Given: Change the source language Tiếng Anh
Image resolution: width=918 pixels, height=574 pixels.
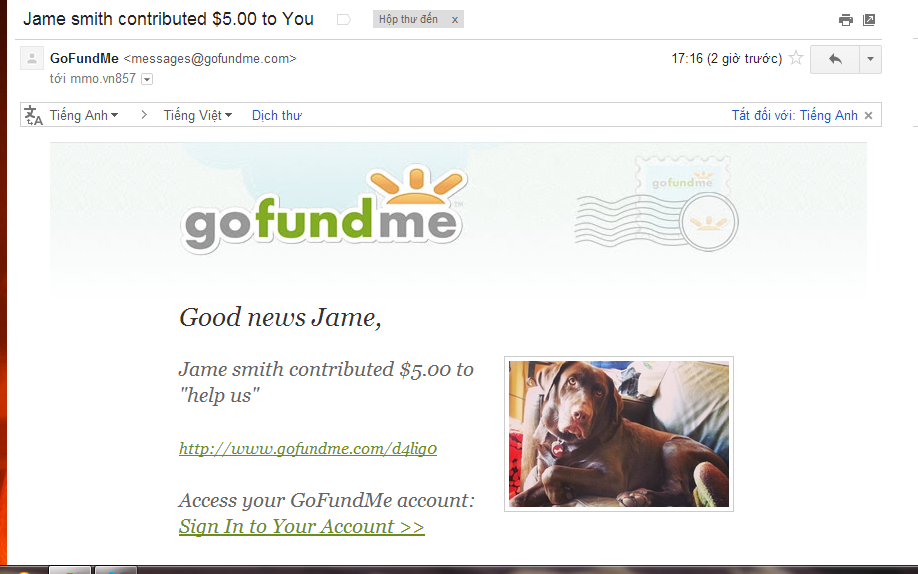Looking at the screenshot, I should click(x=84, y=115).
